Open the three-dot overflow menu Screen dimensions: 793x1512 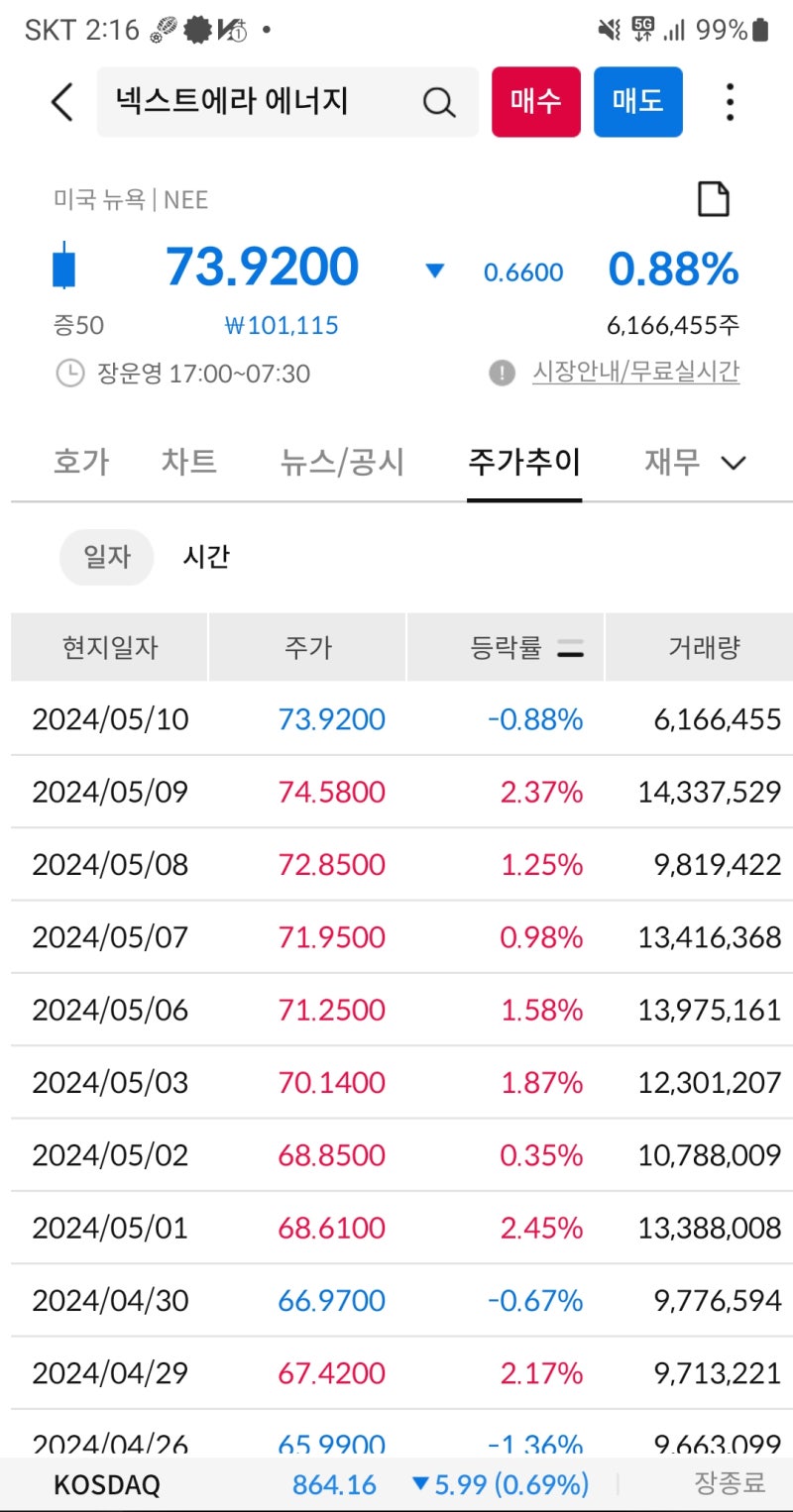point(730,100)
